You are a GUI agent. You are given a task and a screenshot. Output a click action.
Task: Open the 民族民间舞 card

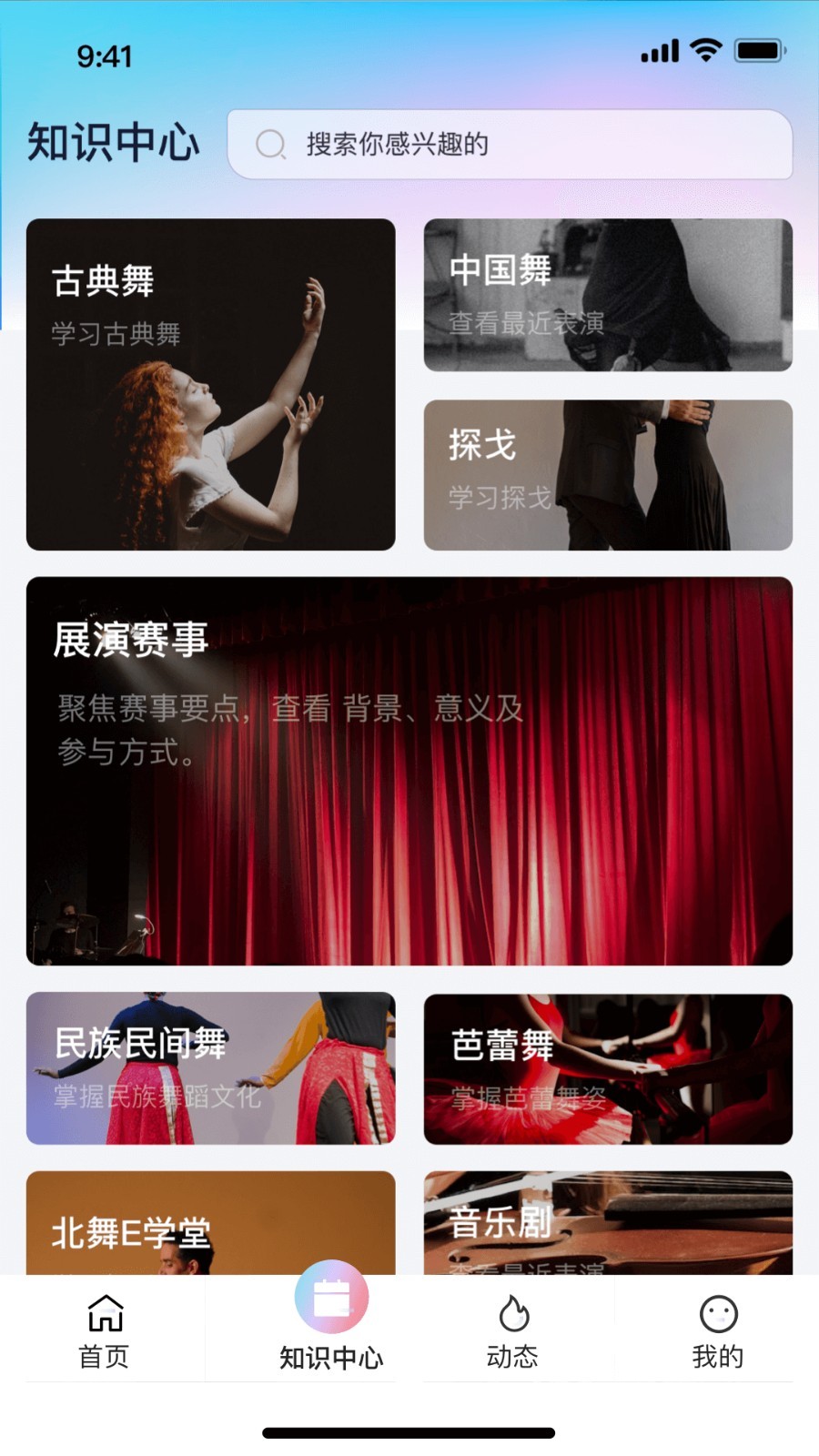[211, 1068]
